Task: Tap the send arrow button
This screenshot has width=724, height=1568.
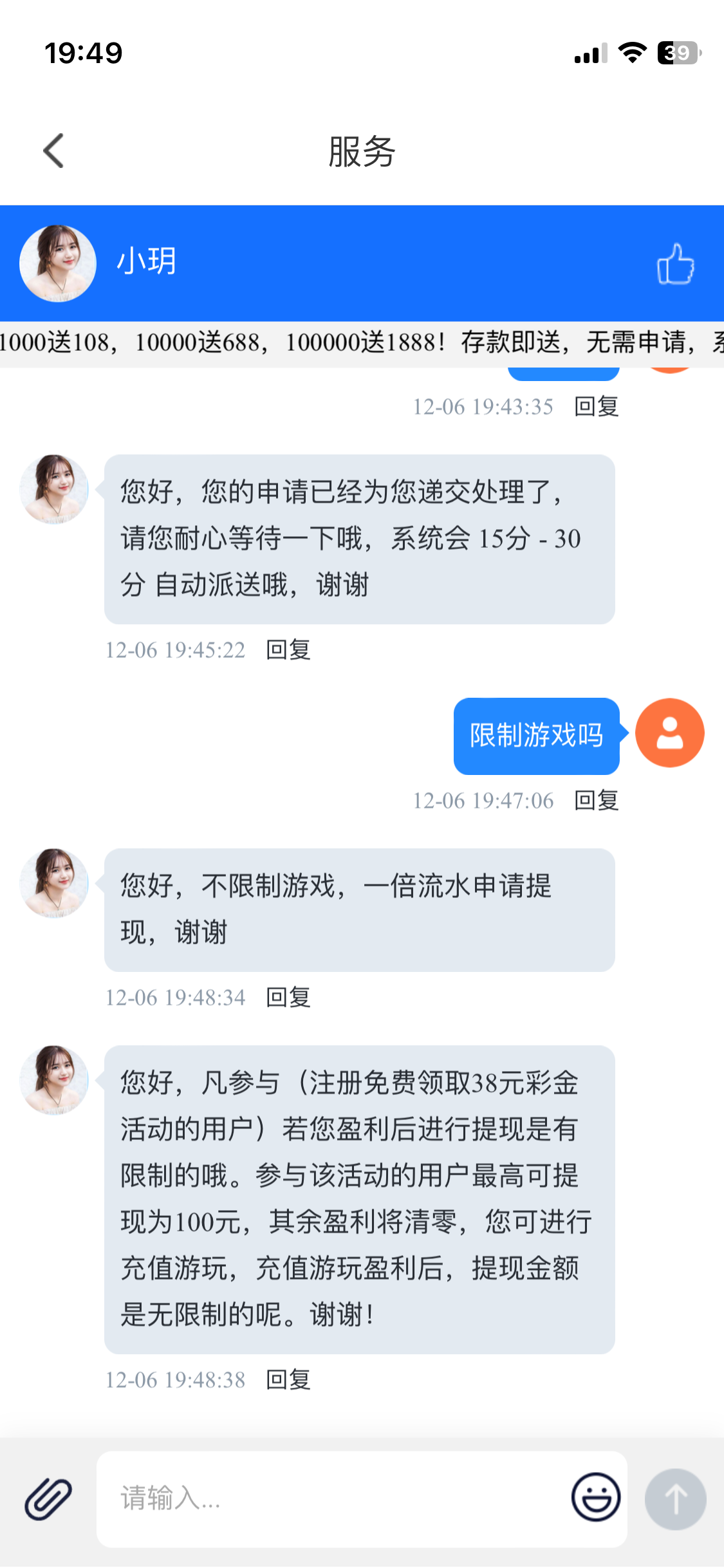Action: coord(675,1498)
